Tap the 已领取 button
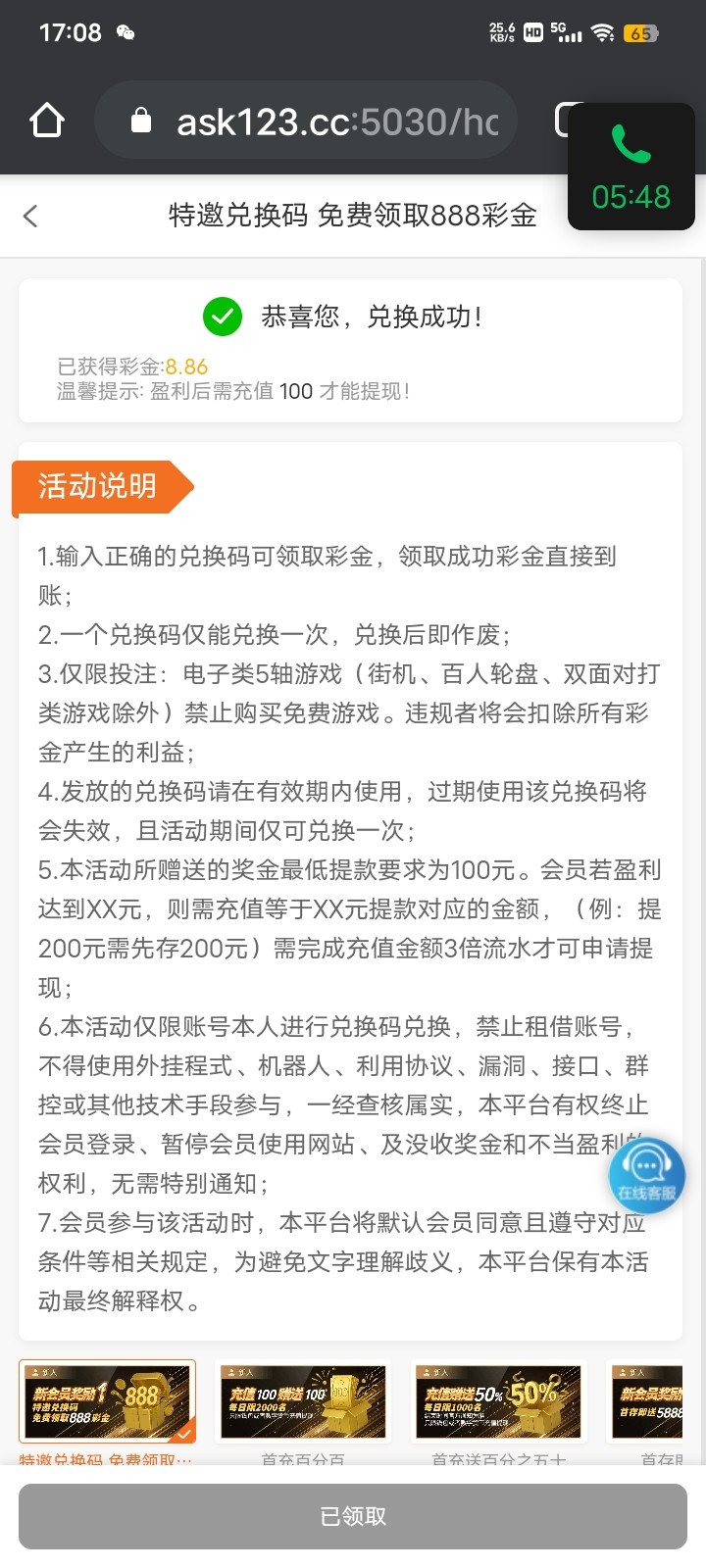Viewport: 706px width, 1568px height. 353,1516
